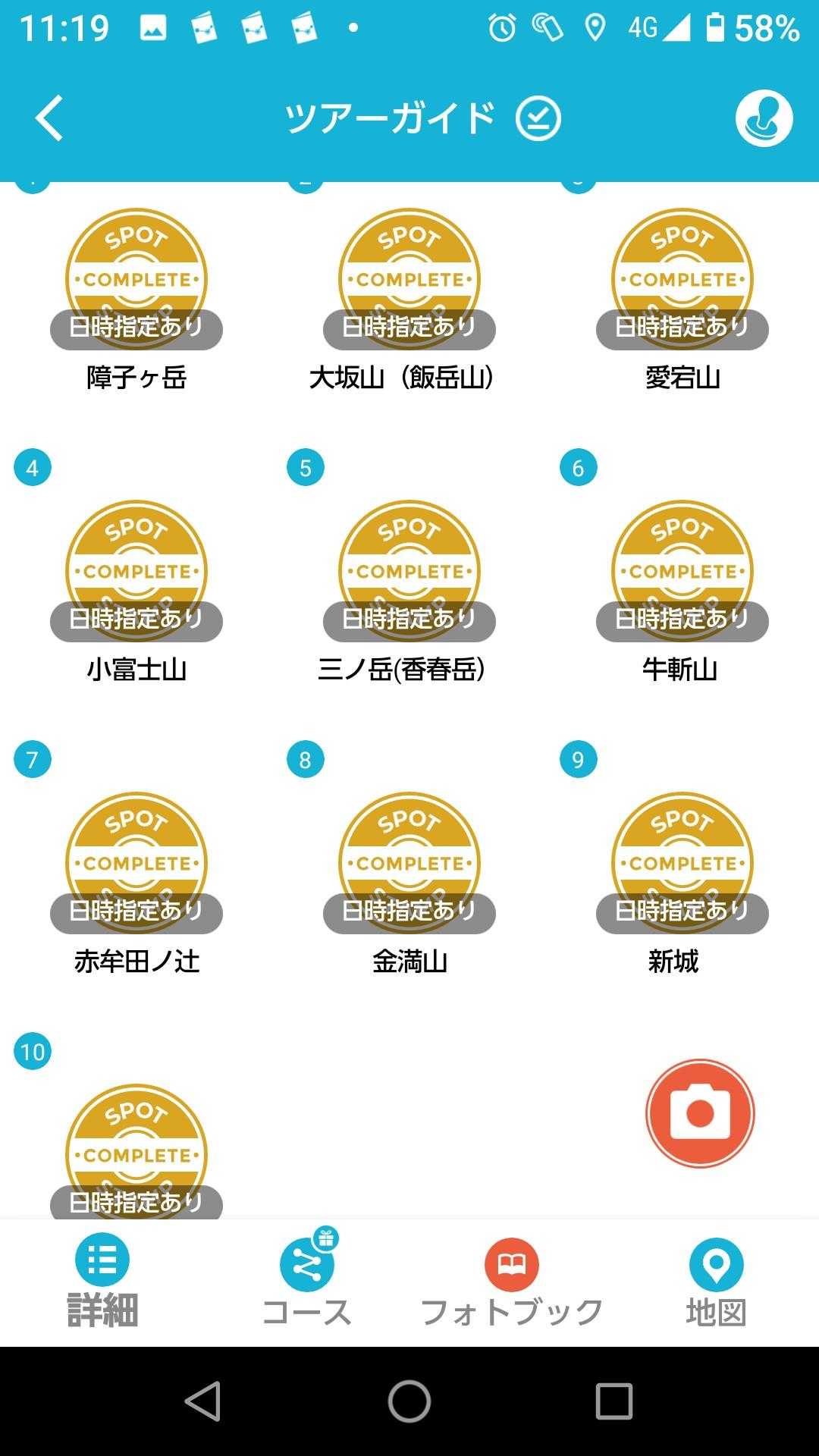819x1456 pixels.
Task: Open the 大坂山（飯岳山） spot
Action: pos(409,279)
